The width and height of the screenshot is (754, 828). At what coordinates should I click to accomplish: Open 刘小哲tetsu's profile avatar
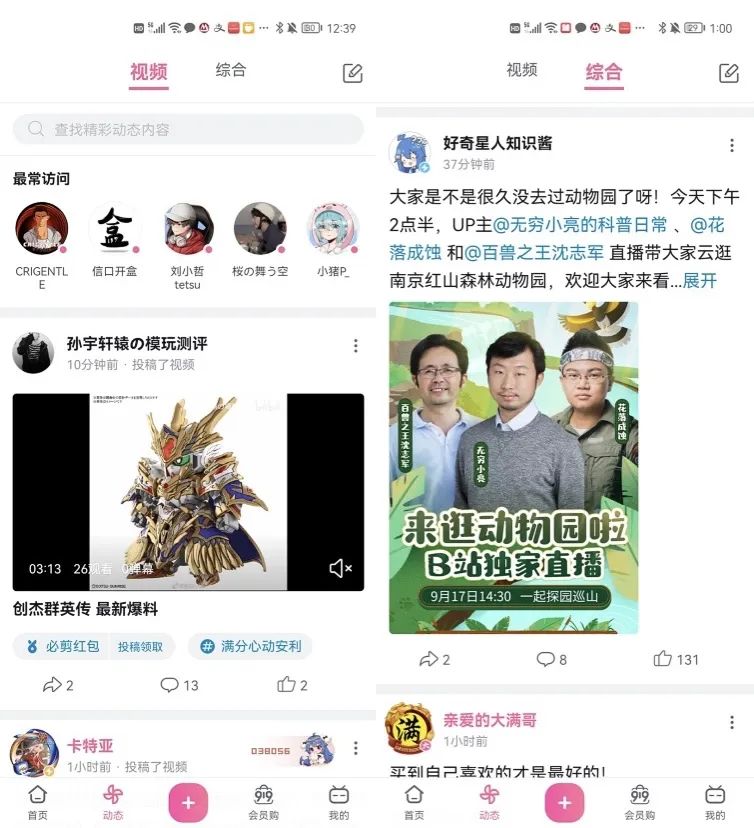(x=188, y=229)
